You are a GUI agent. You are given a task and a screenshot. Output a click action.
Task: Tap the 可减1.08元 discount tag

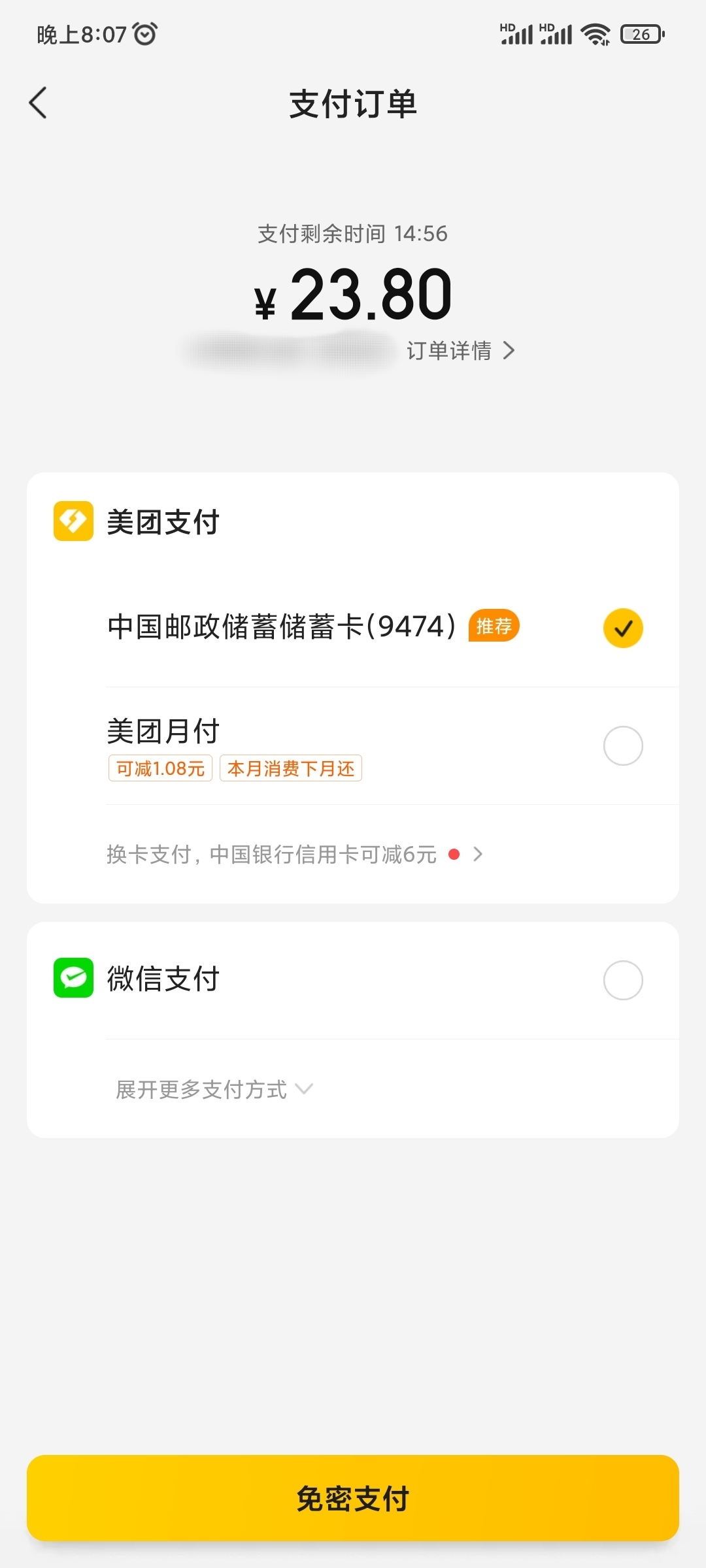[159, 769]
